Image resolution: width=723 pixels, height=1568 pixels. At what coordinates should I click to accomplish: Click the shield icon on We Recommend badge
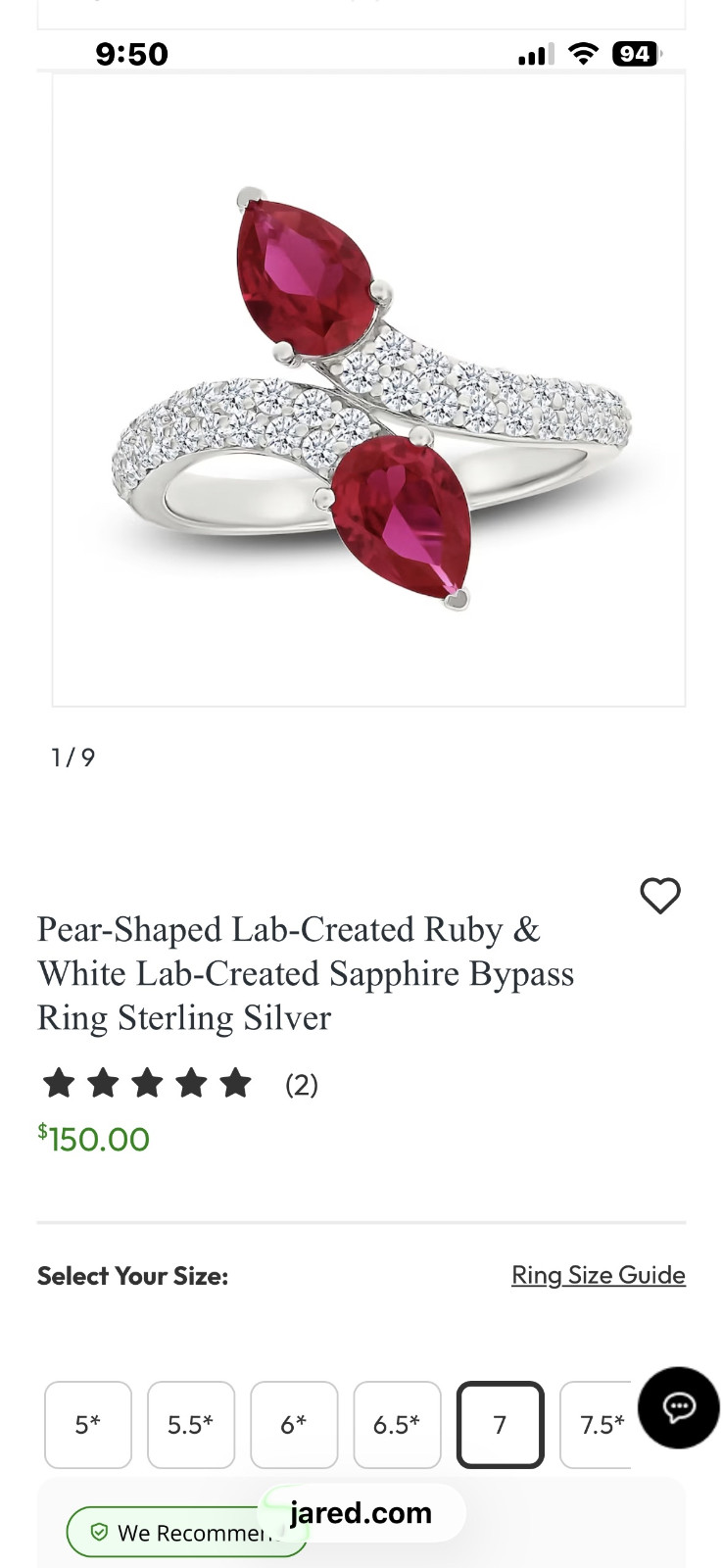pos(101,1533)
